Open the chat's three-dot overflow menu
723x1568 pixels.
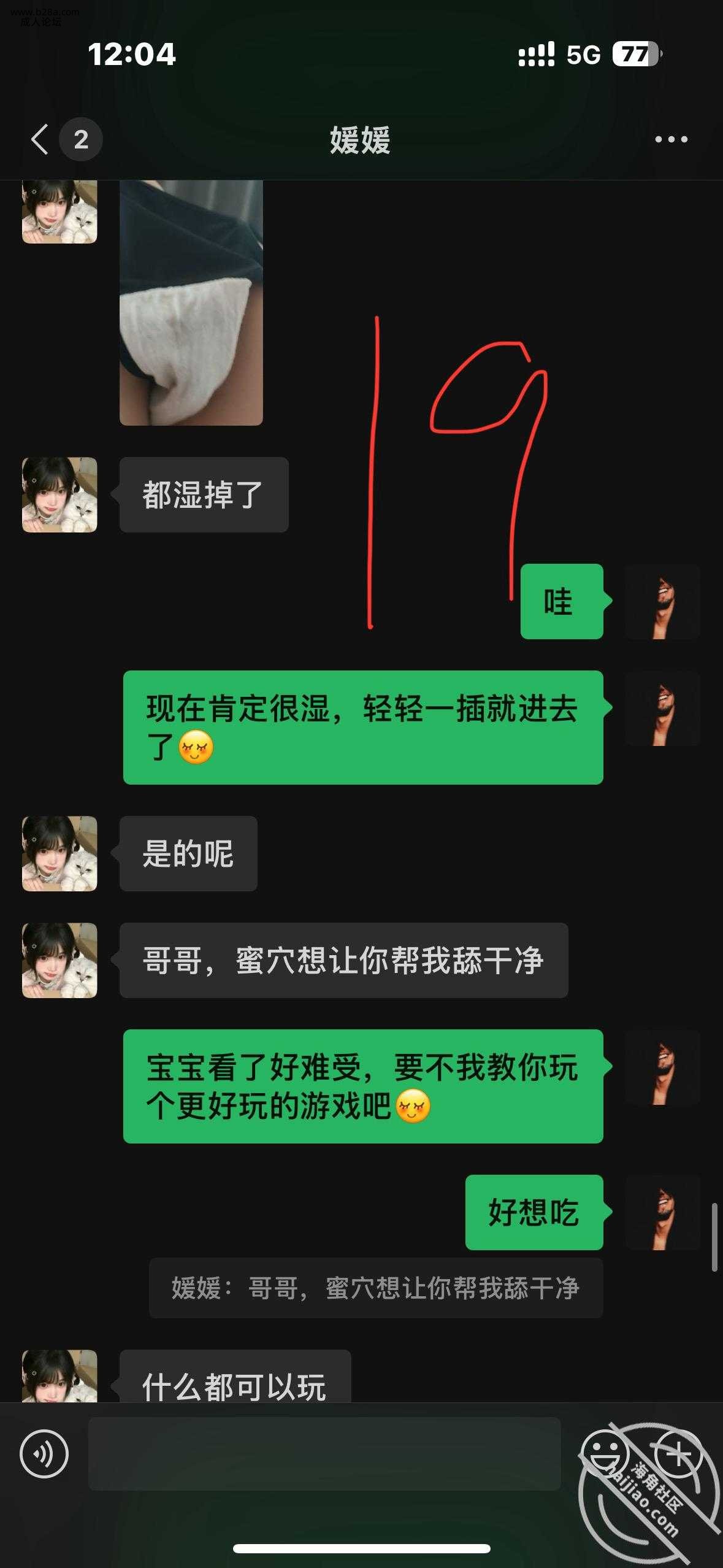tap(671, 139)
